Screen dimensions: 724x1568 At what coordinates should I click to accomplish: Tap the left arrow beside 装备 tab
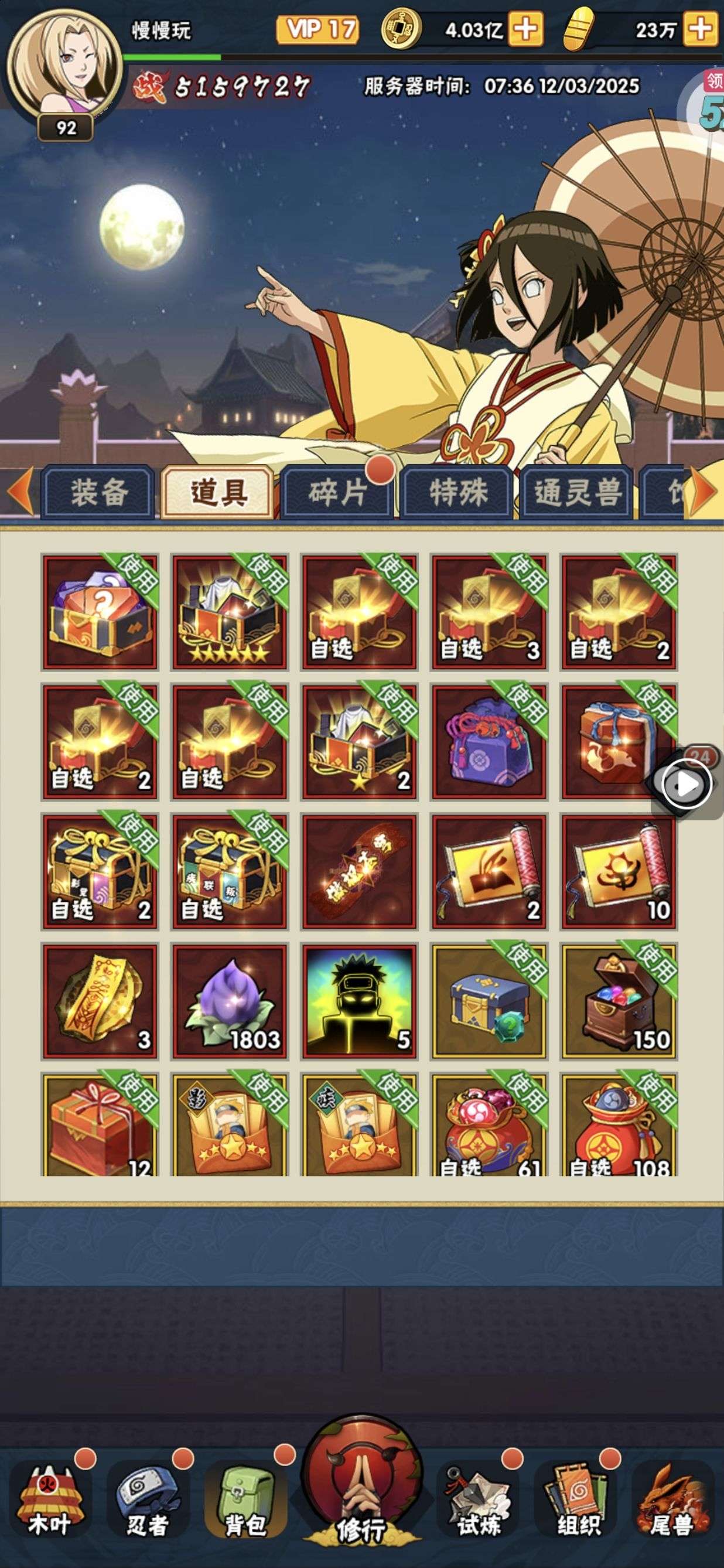(21, 490)
